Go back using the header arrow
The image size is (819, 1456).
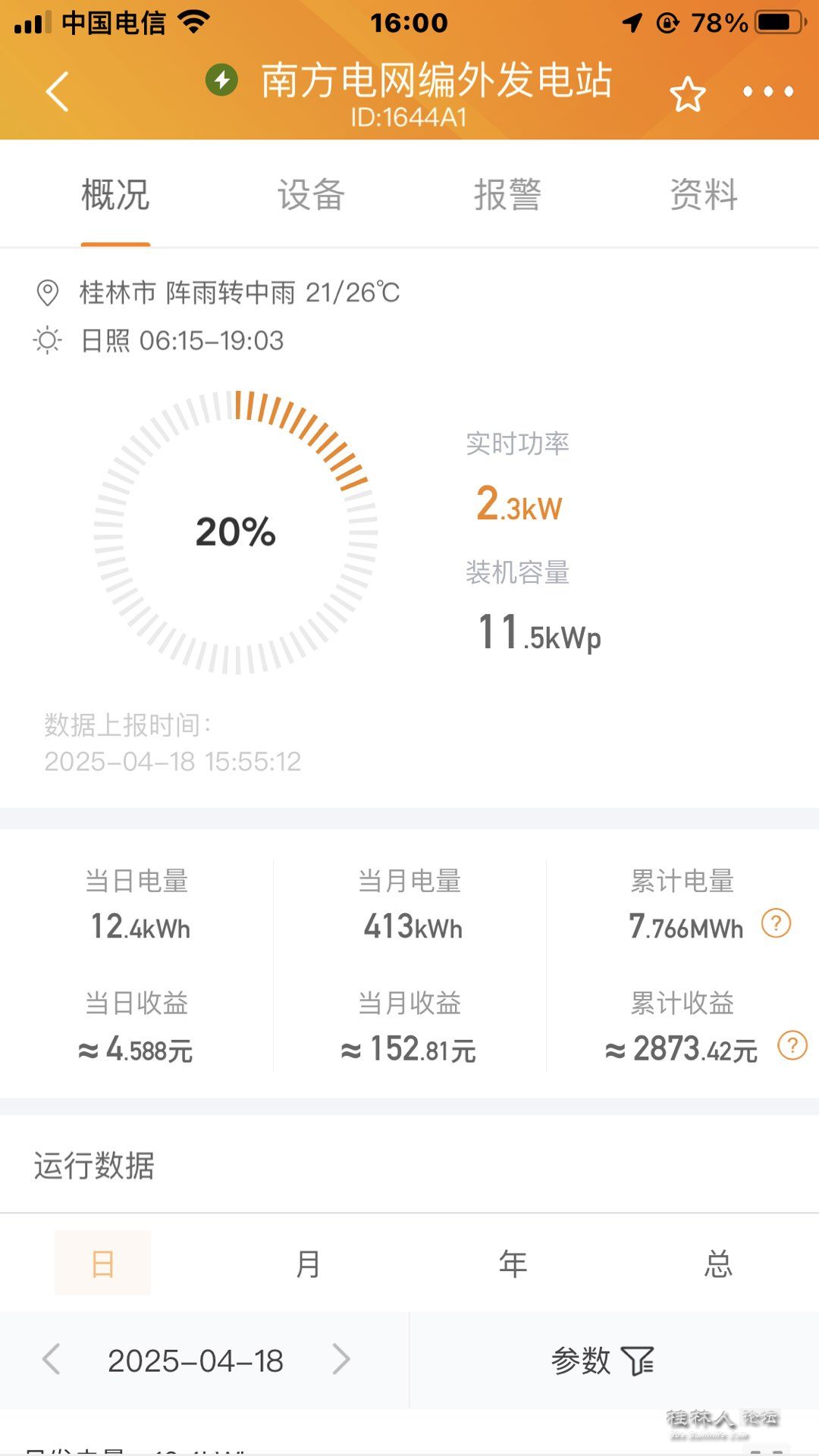pos(58,92)
